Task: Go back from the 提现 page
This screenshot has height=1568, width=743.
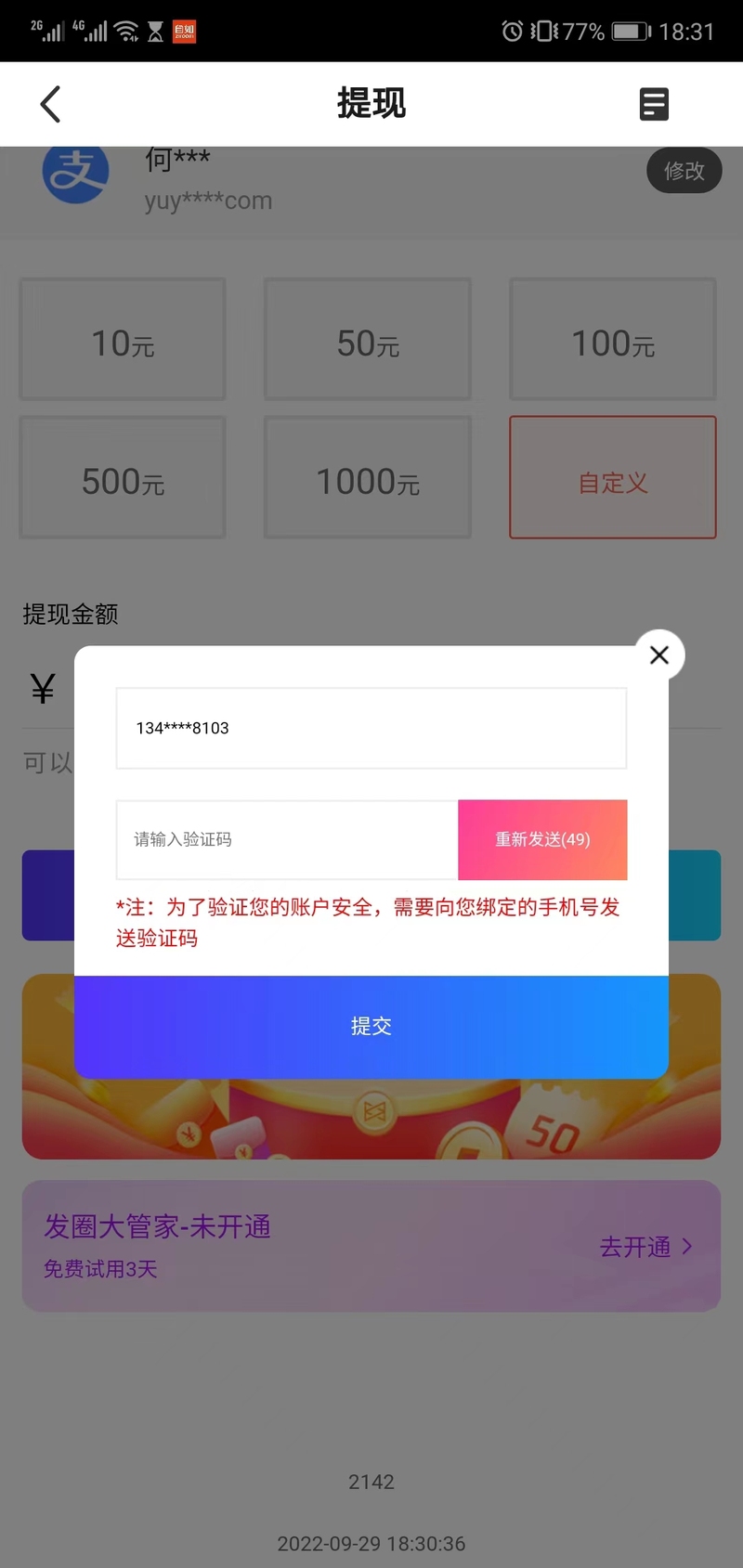Action: click(x=51, y=104)
